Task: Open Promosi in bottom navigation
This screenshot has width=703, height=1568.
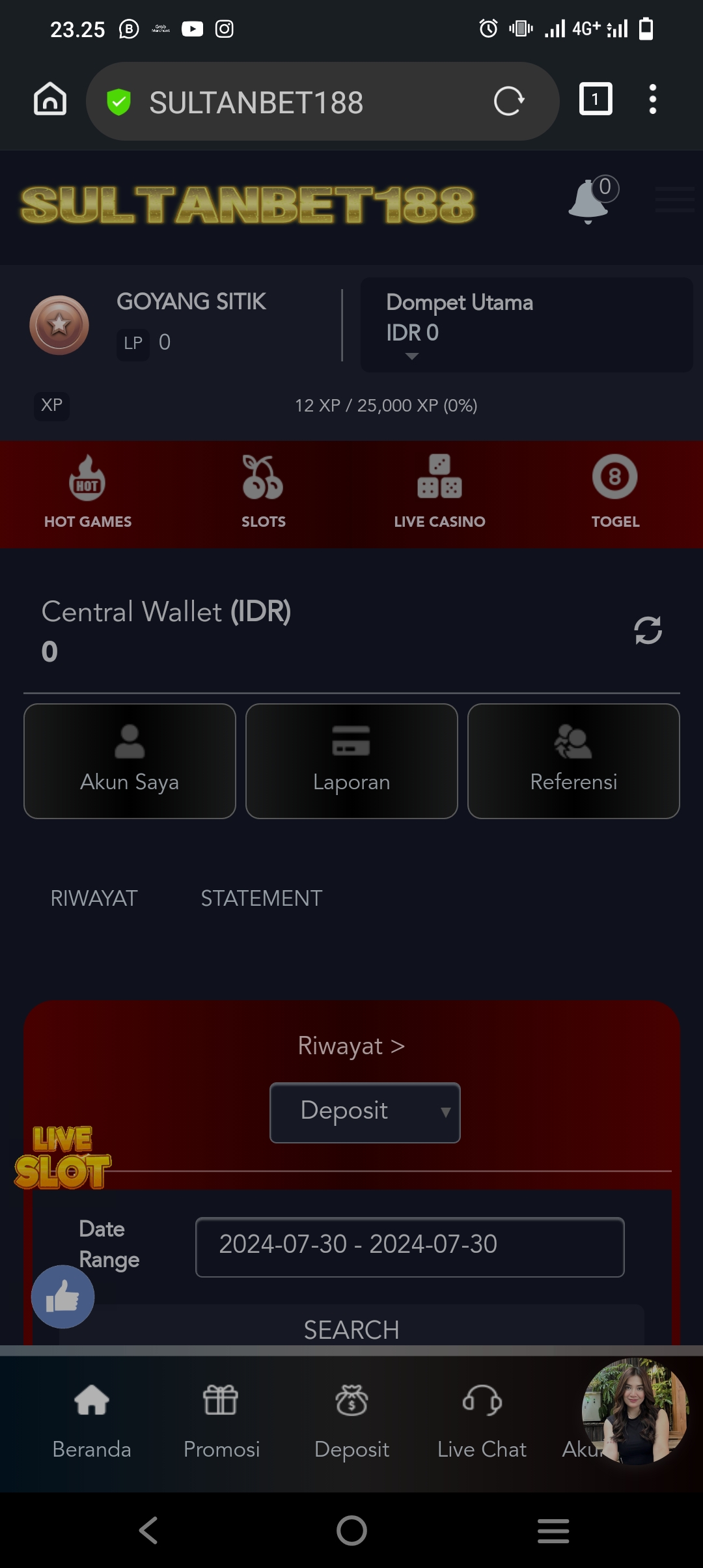Action: click(x=221, y=1421)
